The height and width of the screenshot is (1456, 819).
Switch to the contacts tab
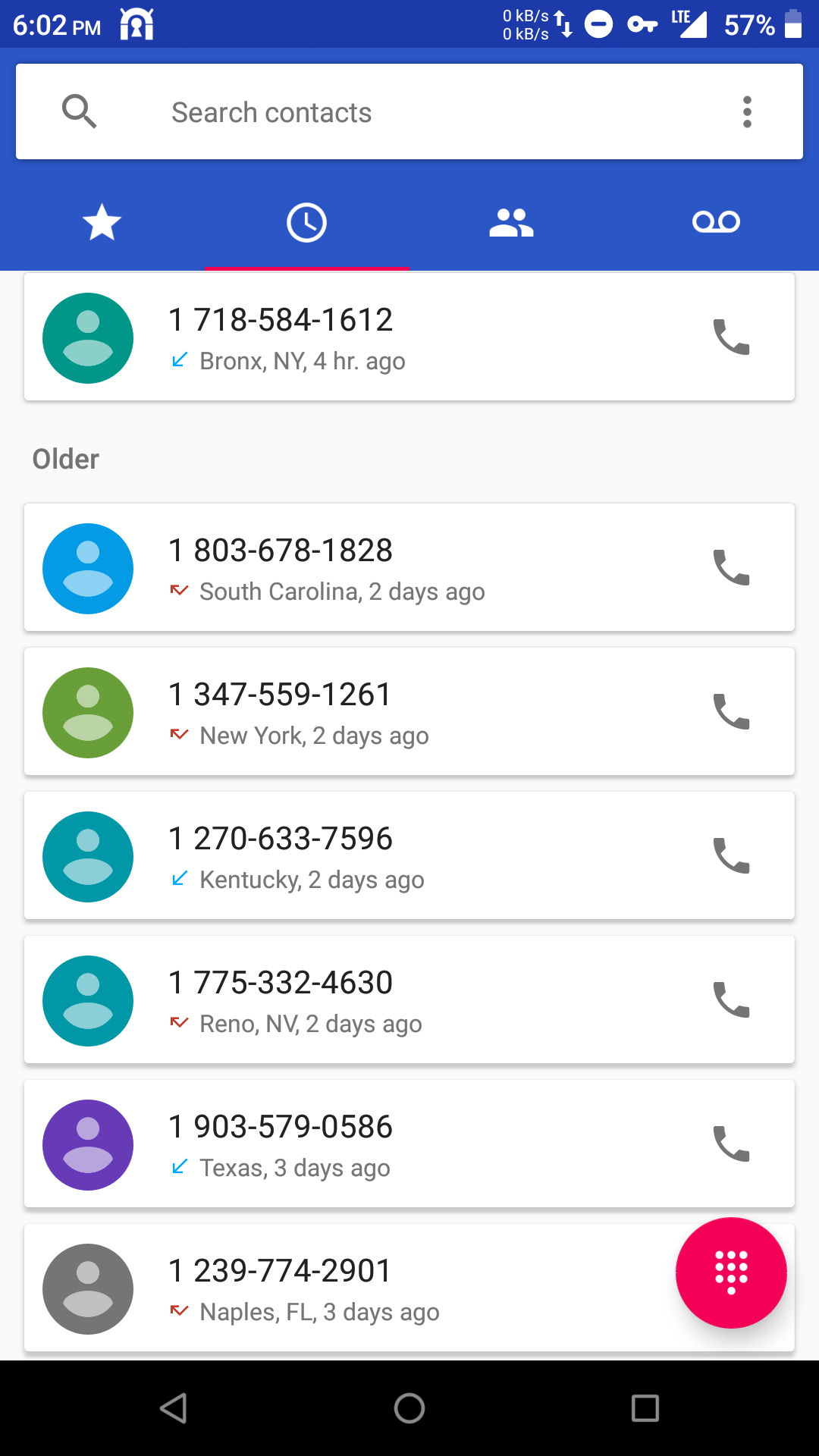coord(511,223)
